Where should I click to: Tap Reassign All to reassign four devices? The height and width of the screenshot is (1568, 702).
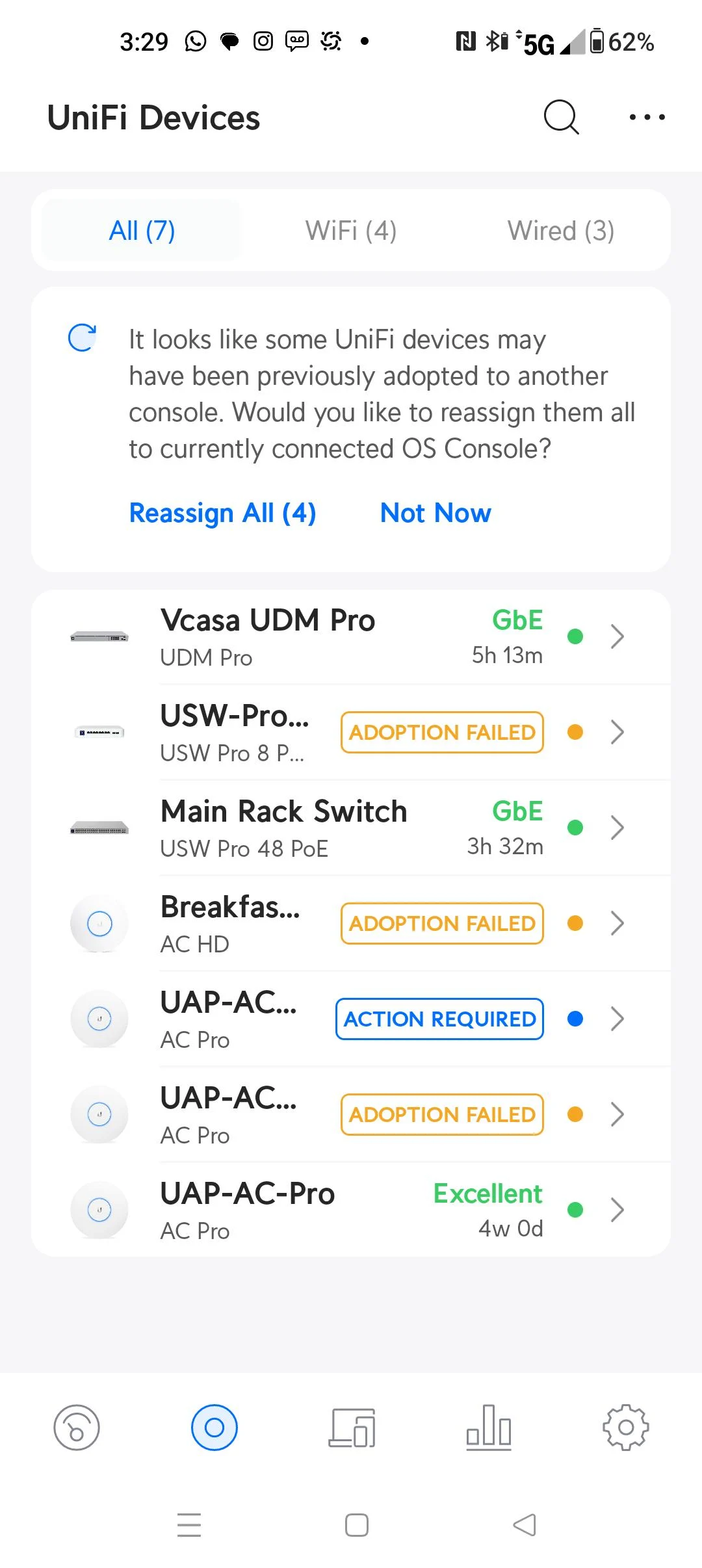(222, 512)
